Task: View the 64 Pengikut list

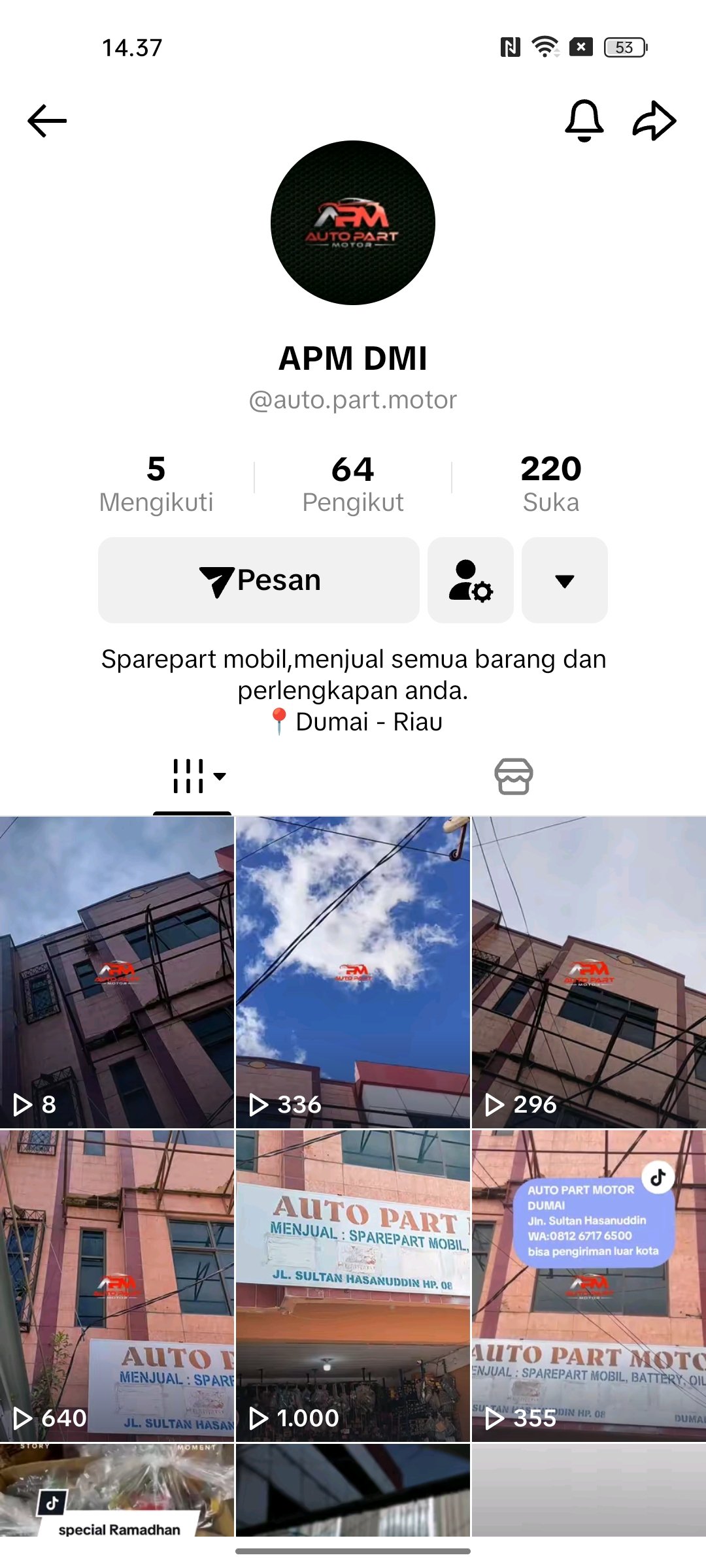Action: tap(353, 484)
